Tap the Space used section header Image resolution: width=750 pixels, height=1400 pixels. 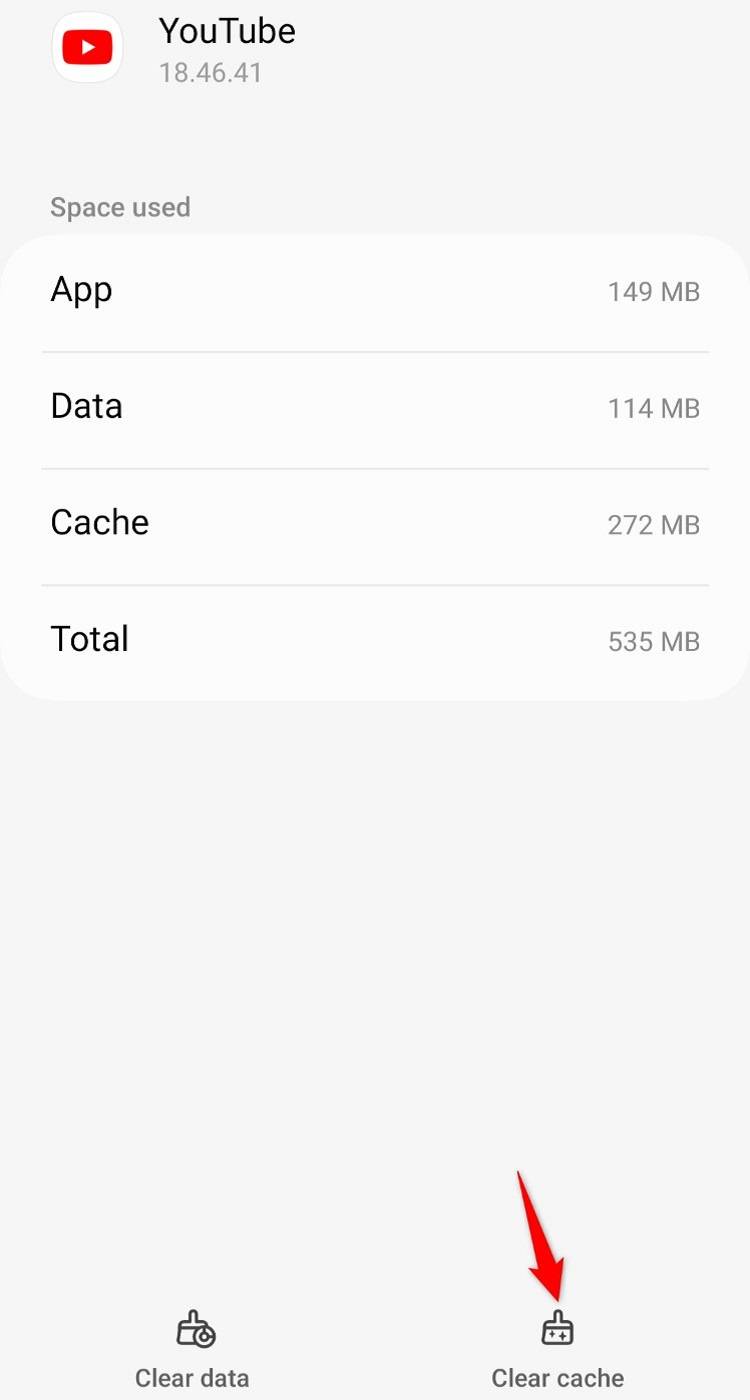[x=120, y=207]
